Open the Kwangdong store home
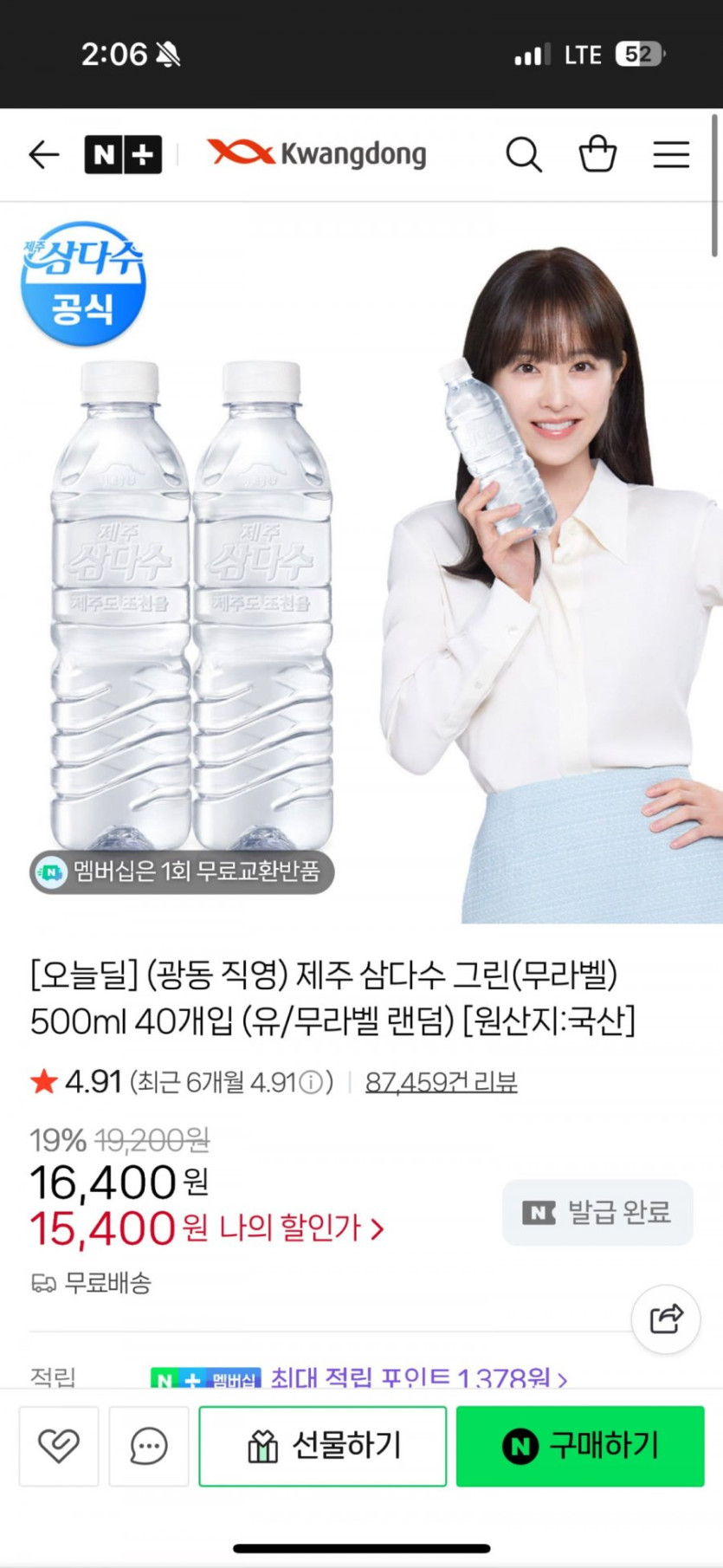 [317, 153]
